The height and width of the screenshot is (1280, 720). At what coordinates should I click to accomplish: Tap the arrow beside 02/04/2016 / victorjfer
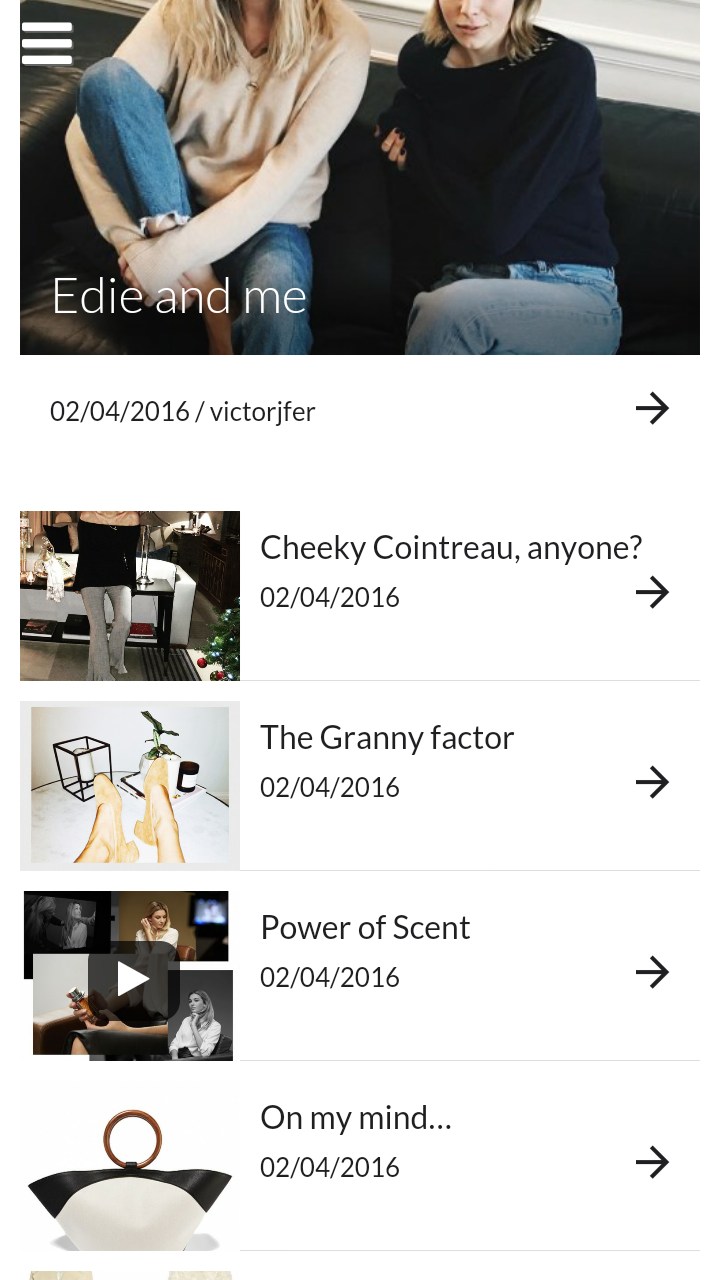652,408
